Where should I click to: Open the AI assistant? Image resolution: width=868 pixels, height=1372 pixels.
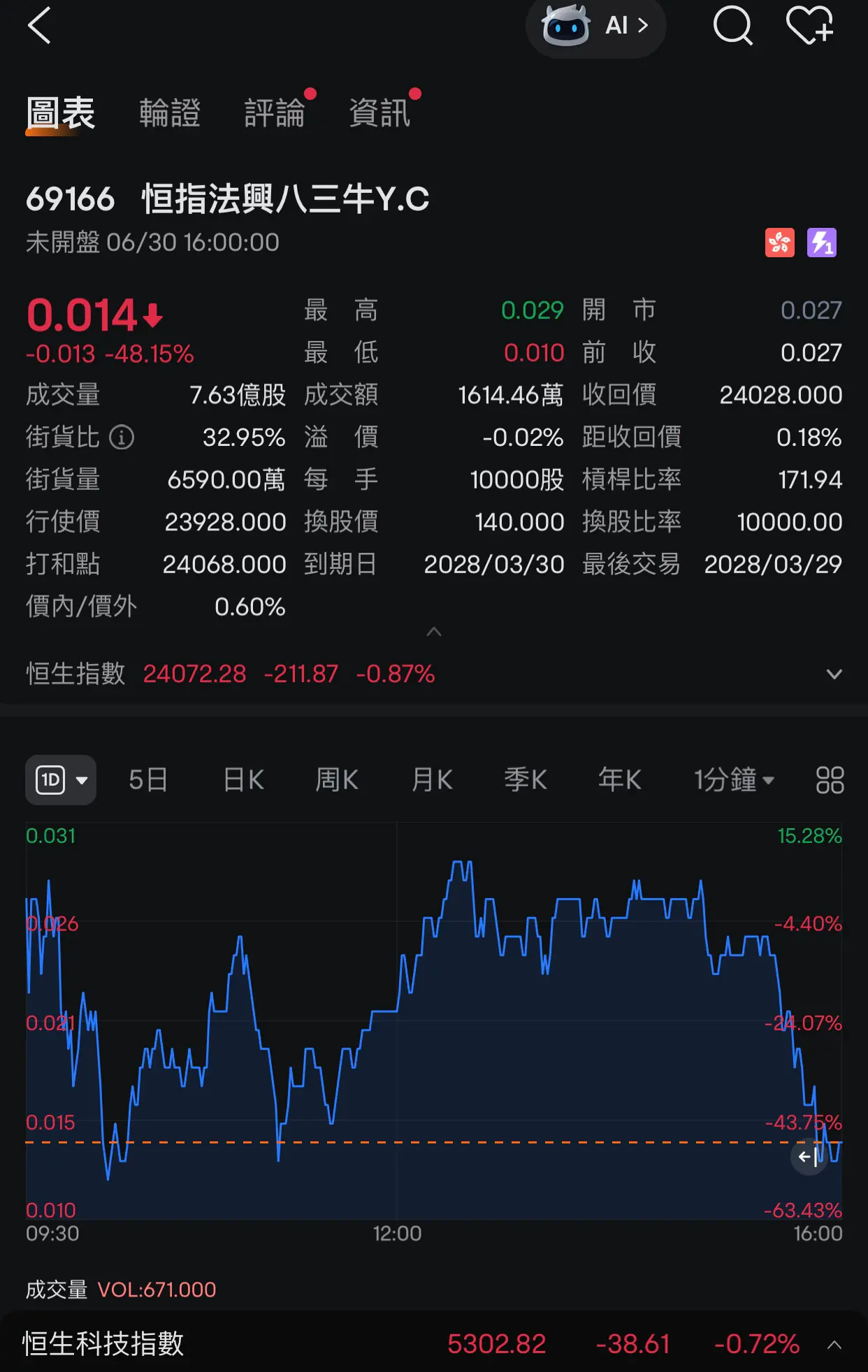[x=595, y=27]
